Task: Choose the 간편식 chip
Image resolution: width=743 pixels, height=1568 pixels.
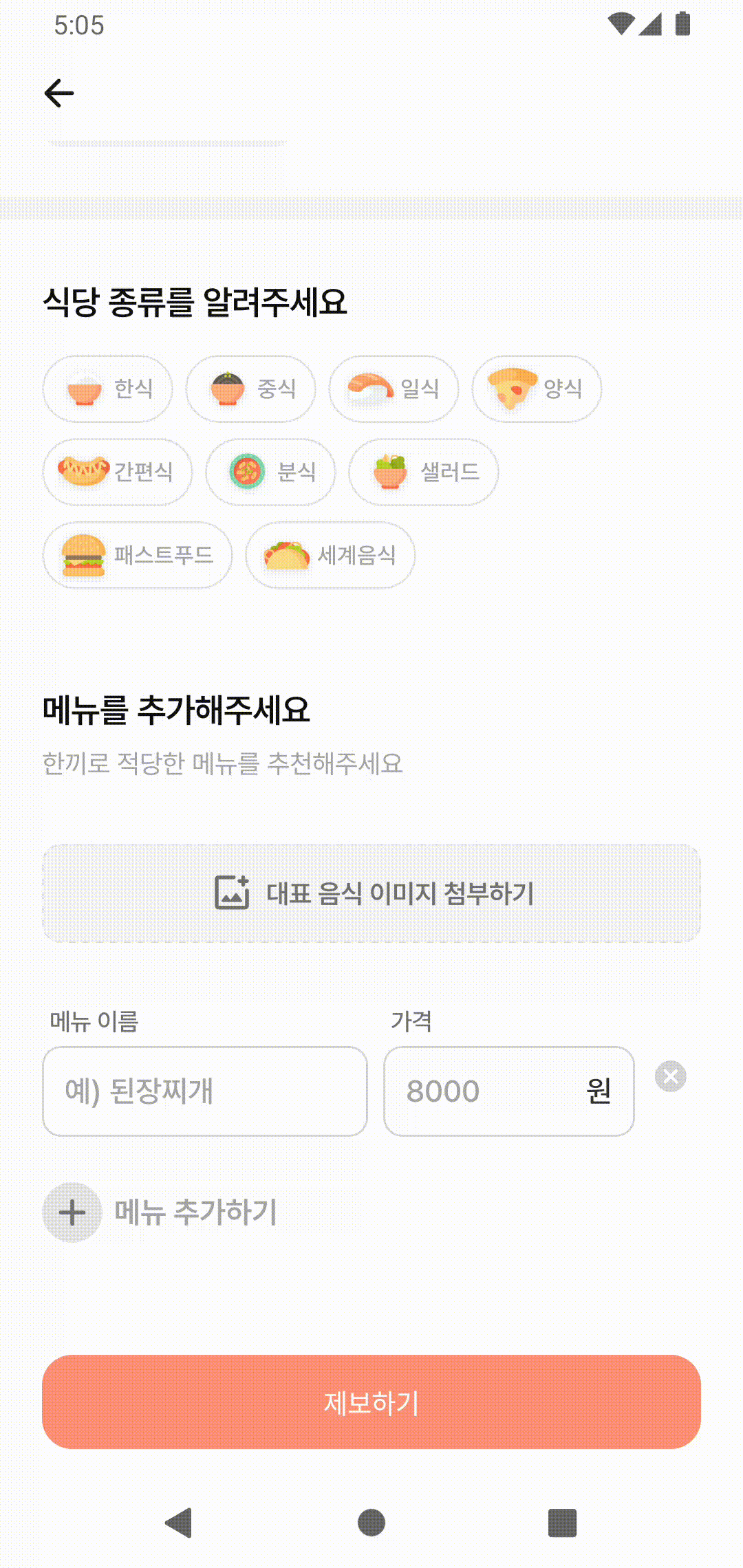Action: point(118,472)
